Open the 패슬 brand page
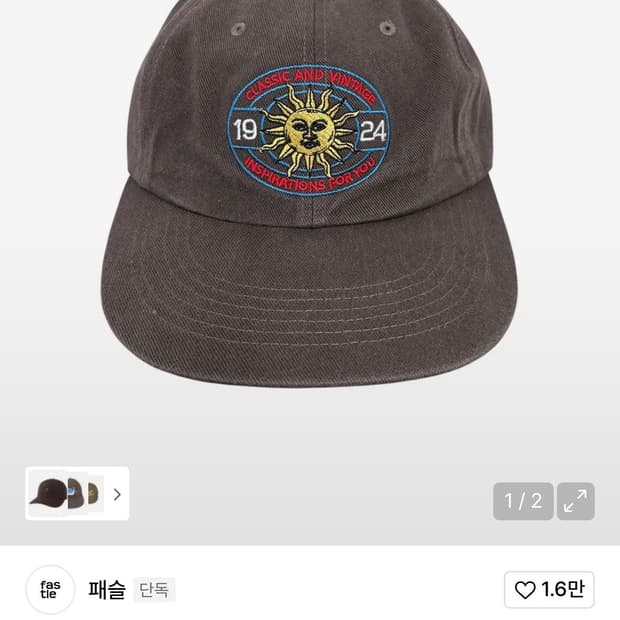 [x=107, y=590]
